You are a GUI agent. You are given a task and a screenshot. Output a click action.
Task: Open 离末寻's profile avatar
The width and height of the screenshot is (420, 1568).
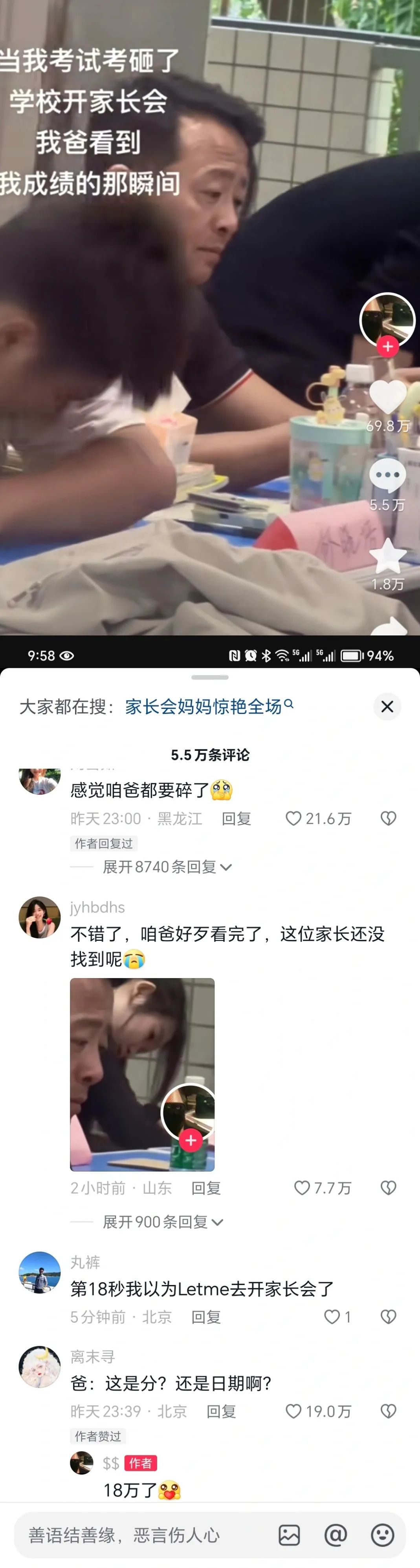pyautogui.click(x=40, y=1367)
